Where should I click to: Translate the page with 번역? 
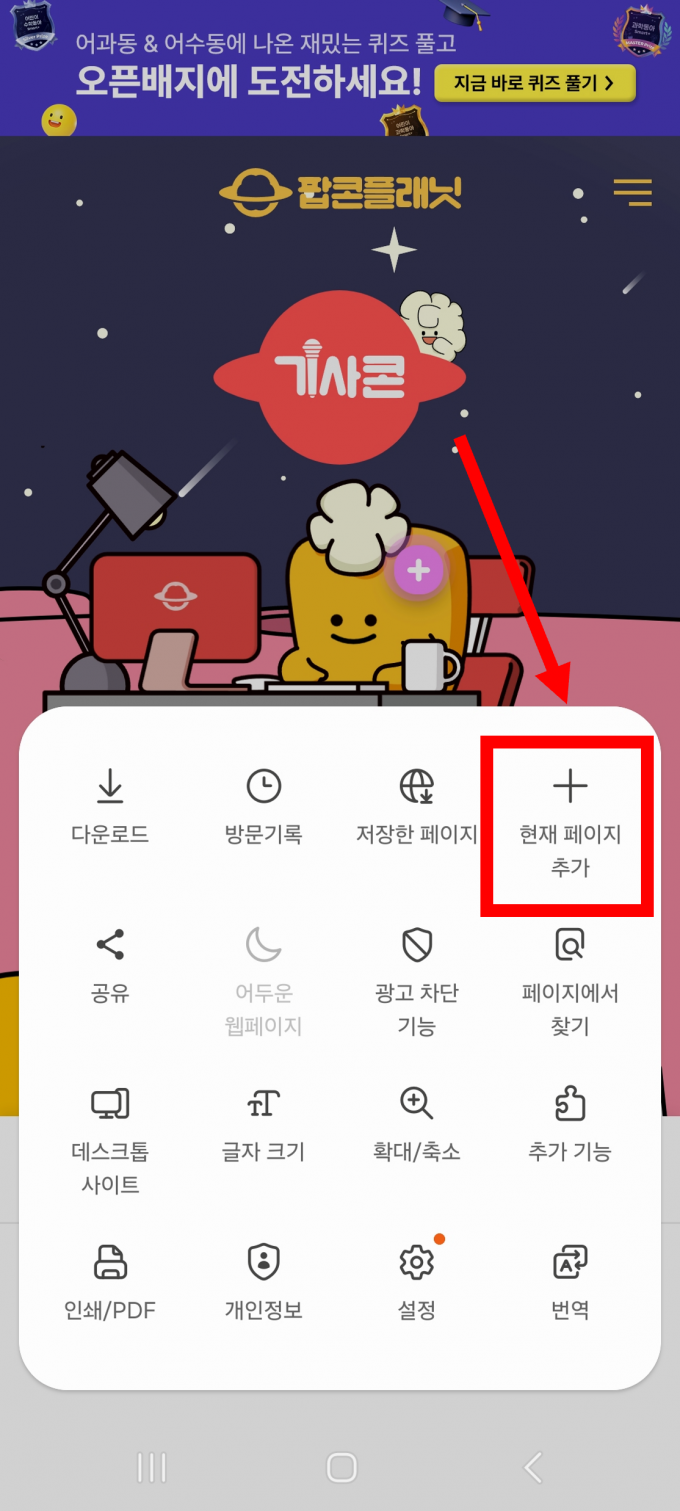pos(570,1282)
